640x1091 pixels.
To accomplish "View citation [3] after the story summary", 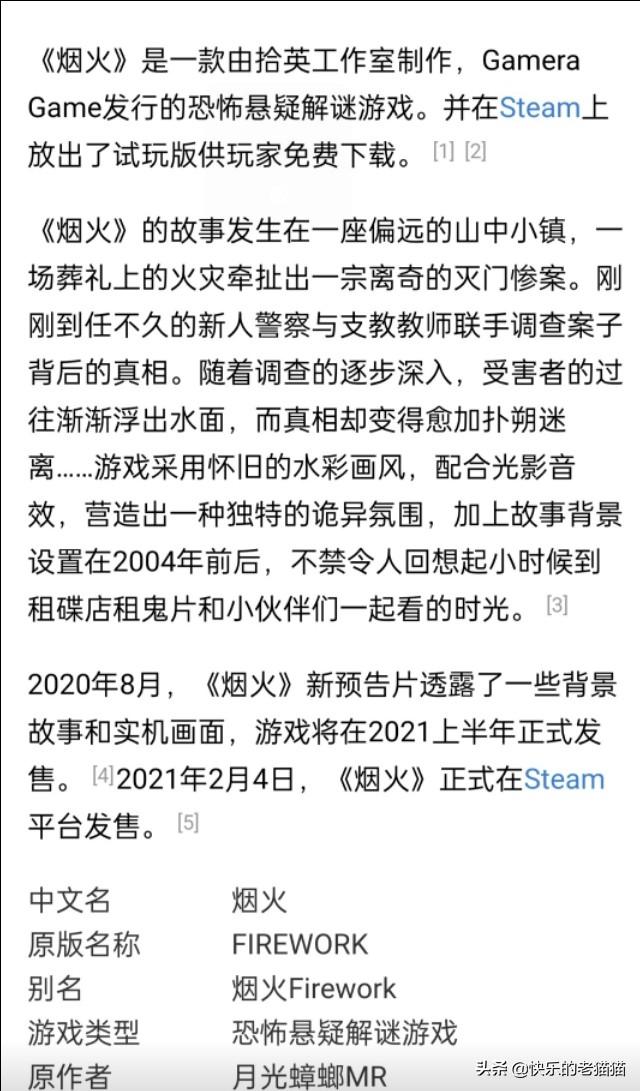I will click(x=557, y=605).
